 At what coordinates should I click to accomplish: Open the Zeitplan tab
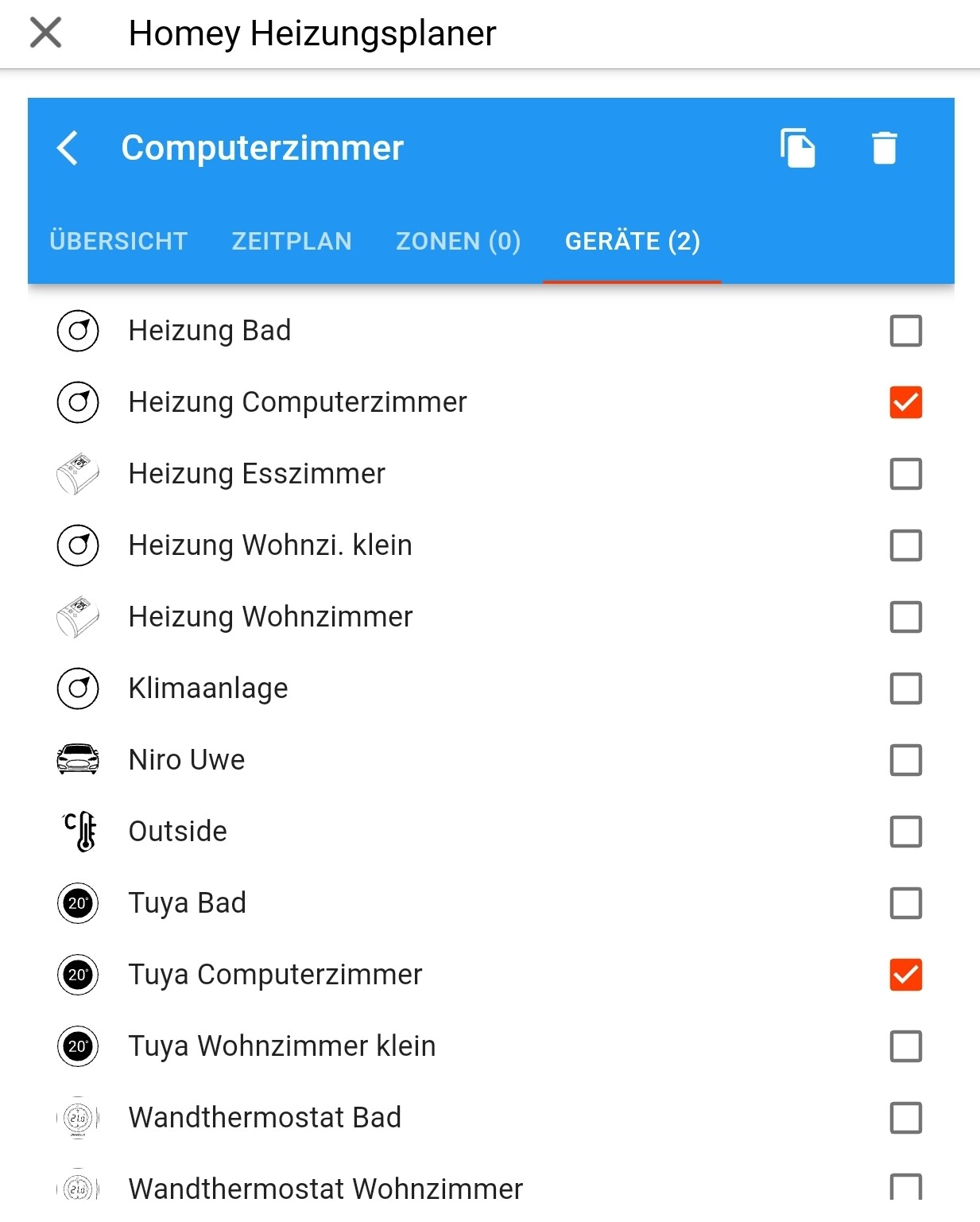[292, 241]
